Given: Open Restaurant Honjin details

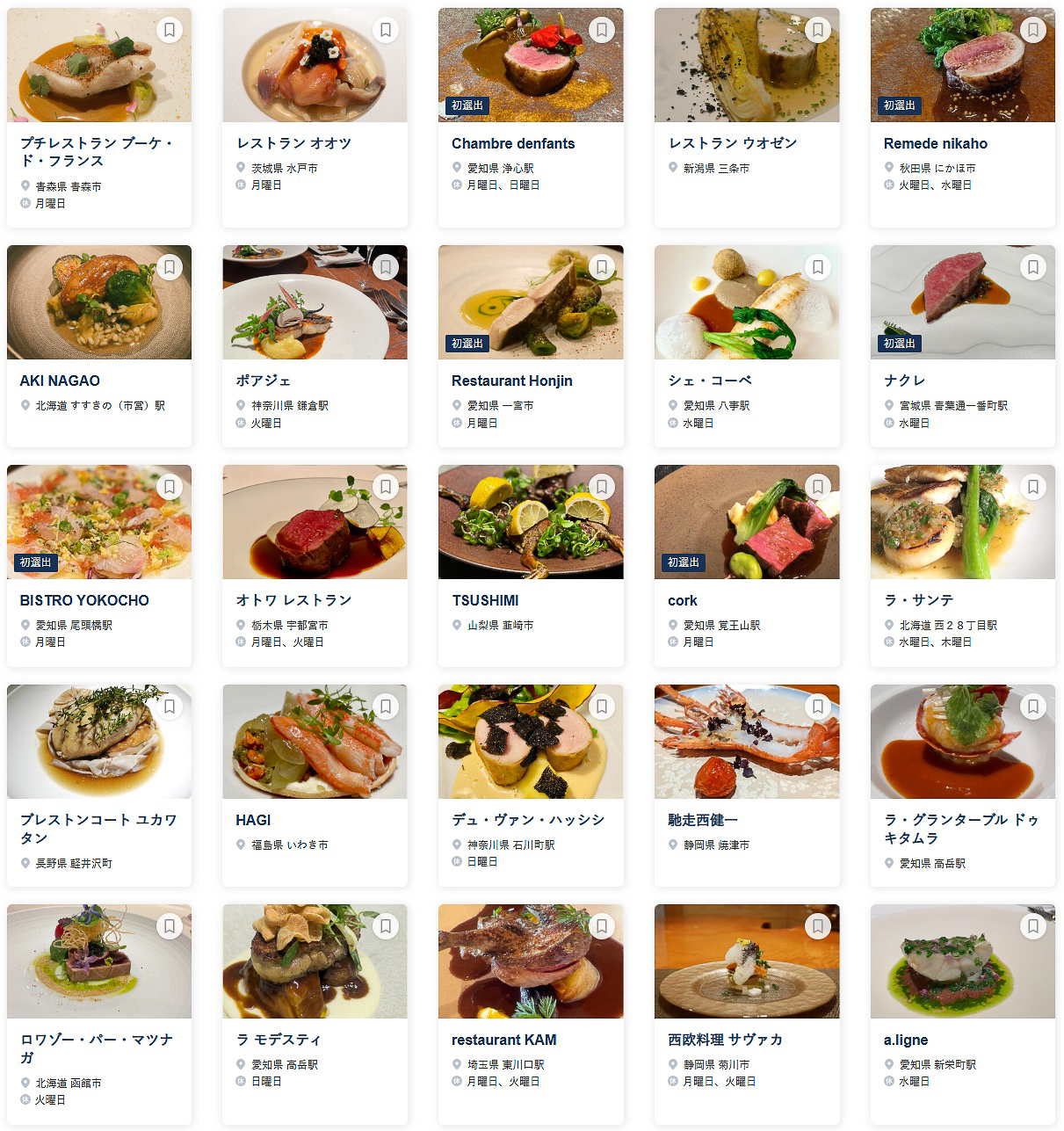Looking at the screenshot, I should [511, 381].
